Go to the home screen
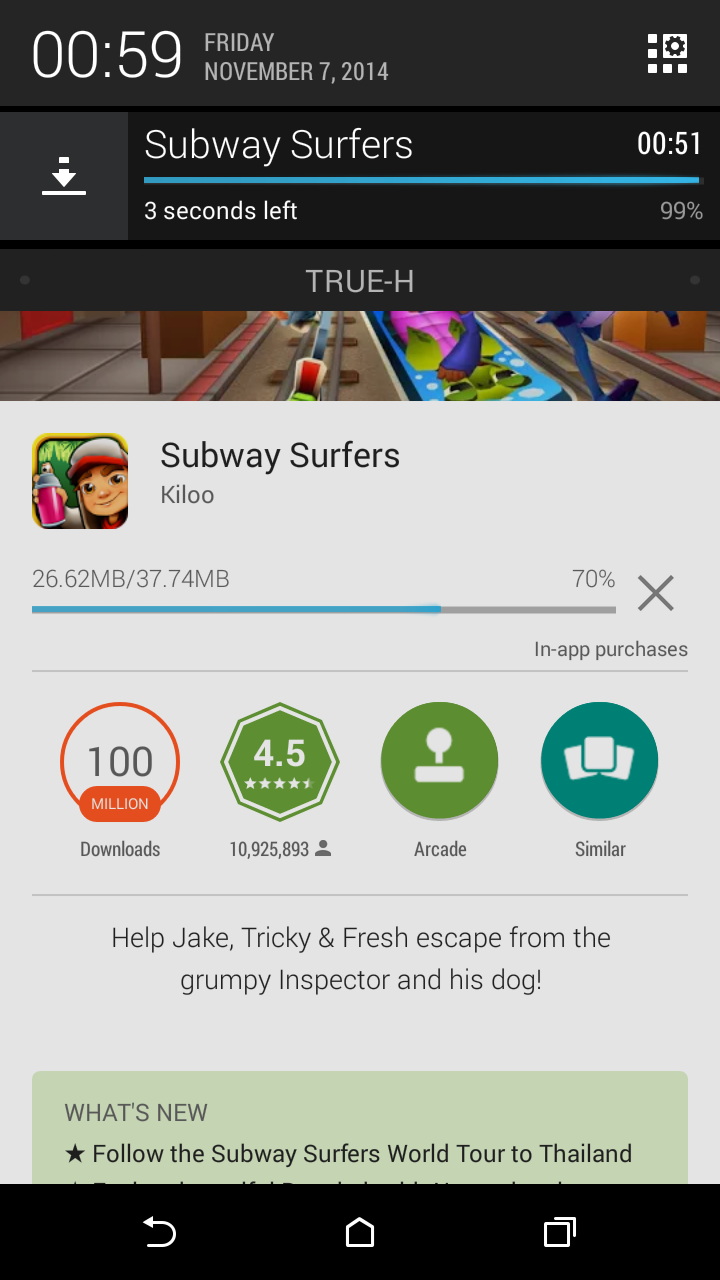Viewport: 720px width, 1280px height. pos(360,1232)
